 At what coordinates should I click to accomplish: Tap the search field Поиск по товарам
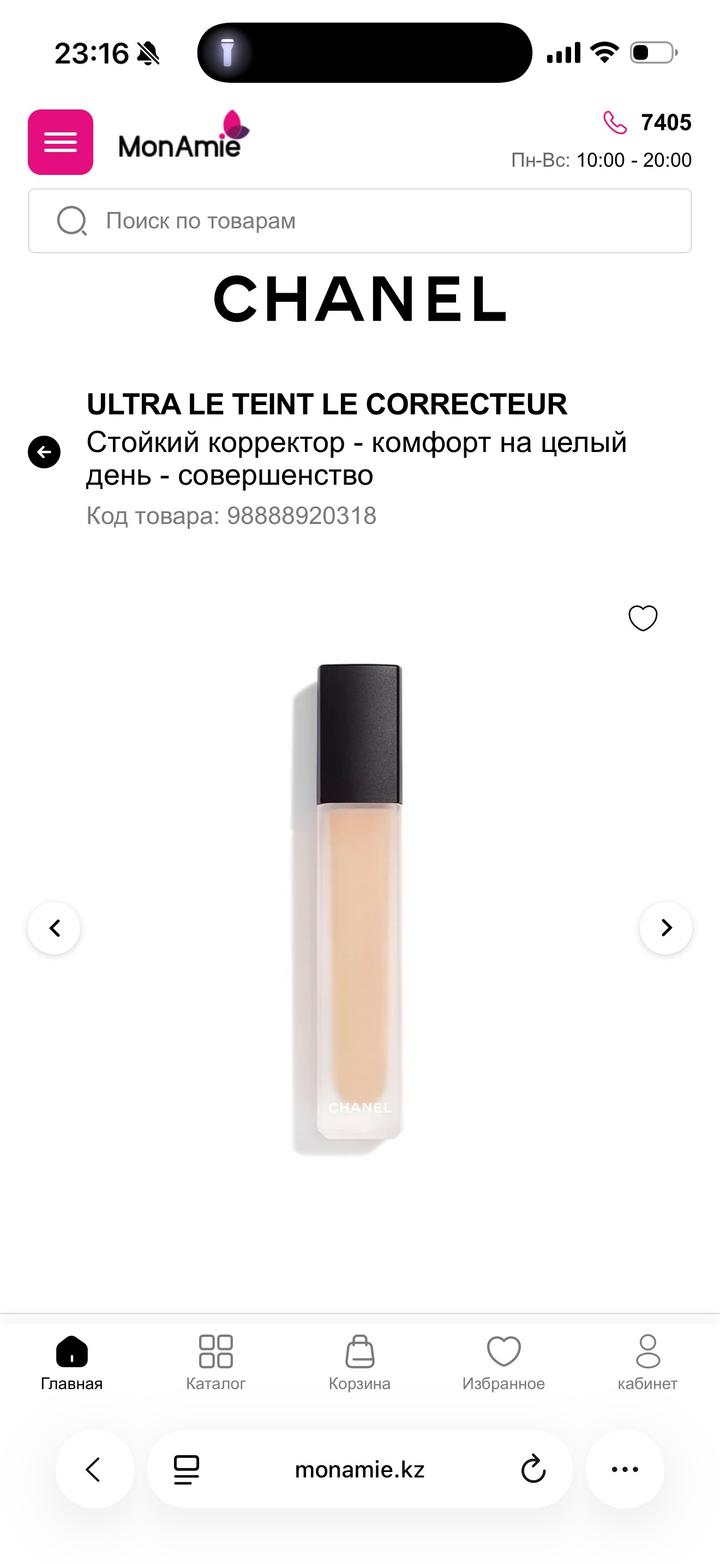360,221
